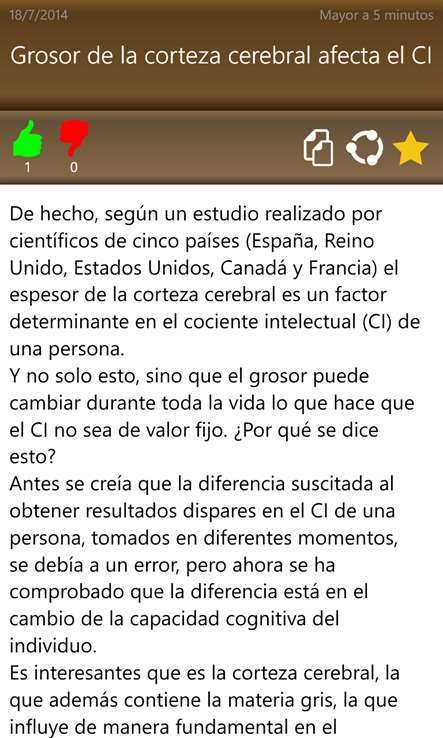The width and height of the screenshot is (443, 738).
Task: Give the article a green thumbs up
Action: [x=27, y=139]
